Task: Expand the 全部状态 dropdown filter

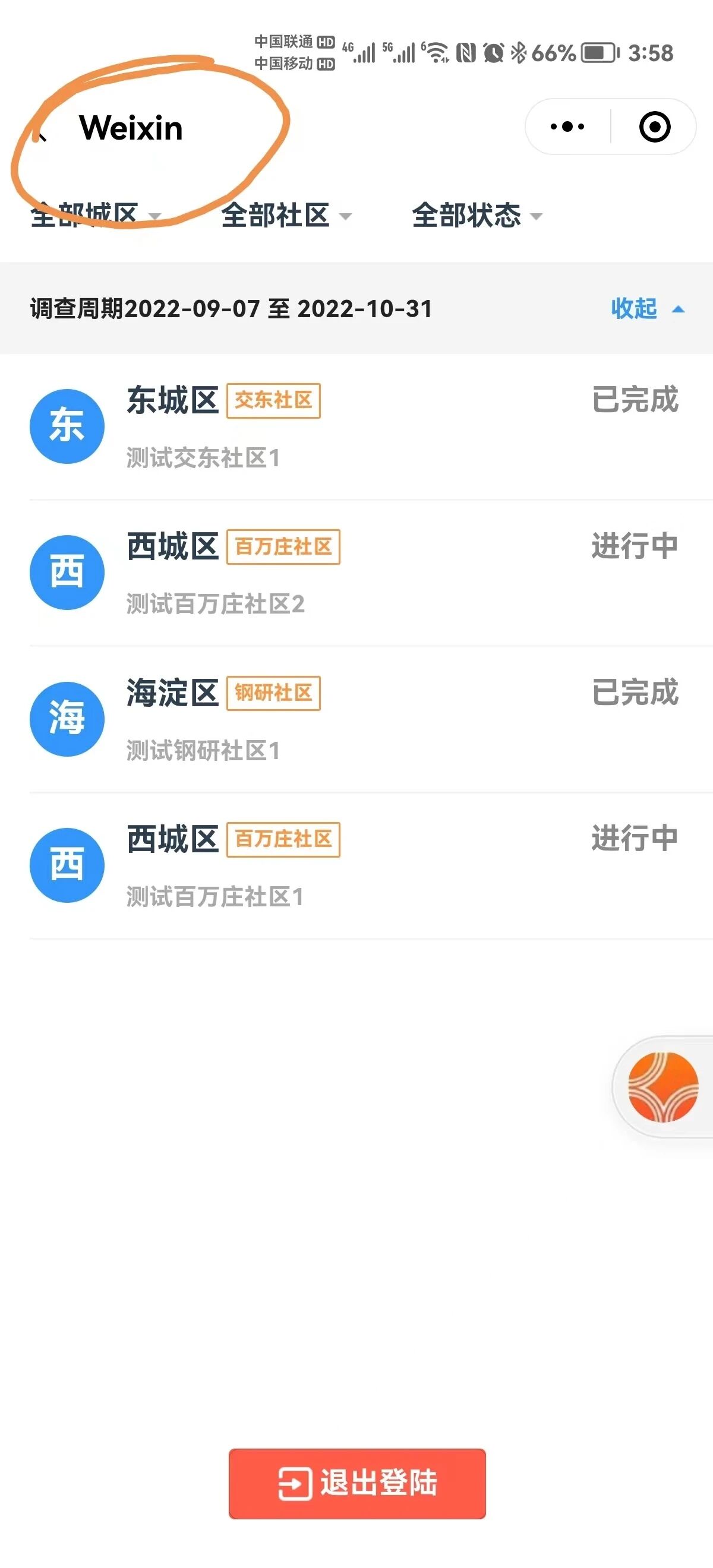Action: point(477,216)
